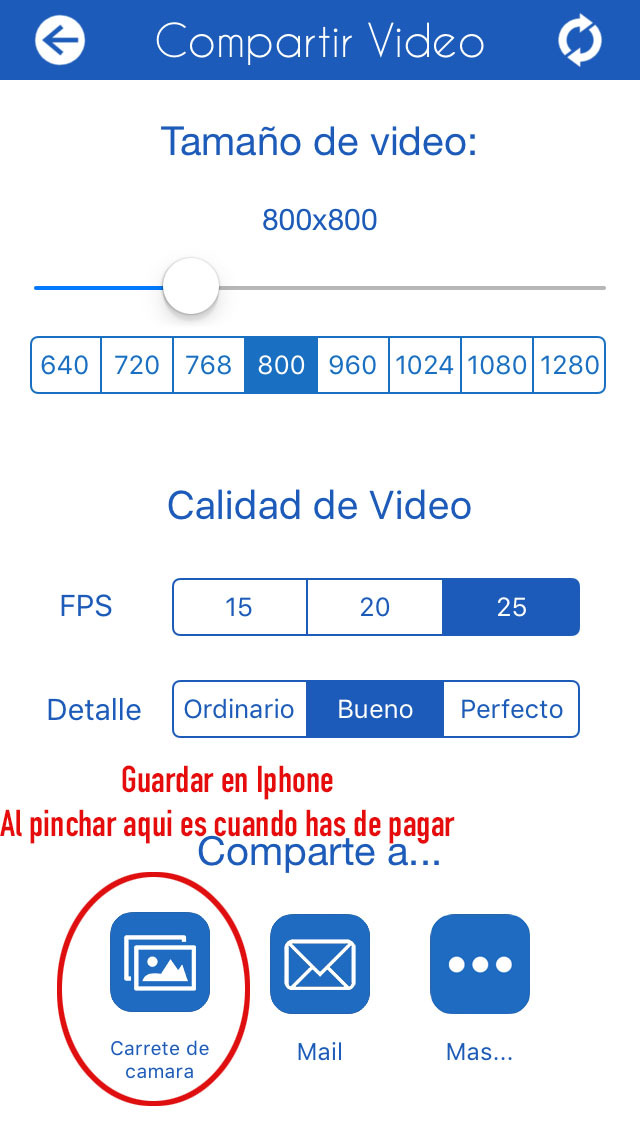The height and width of the screenshot is (1136, 640).
Task: Select the 800 size option
Action: [x=281, y=365]
